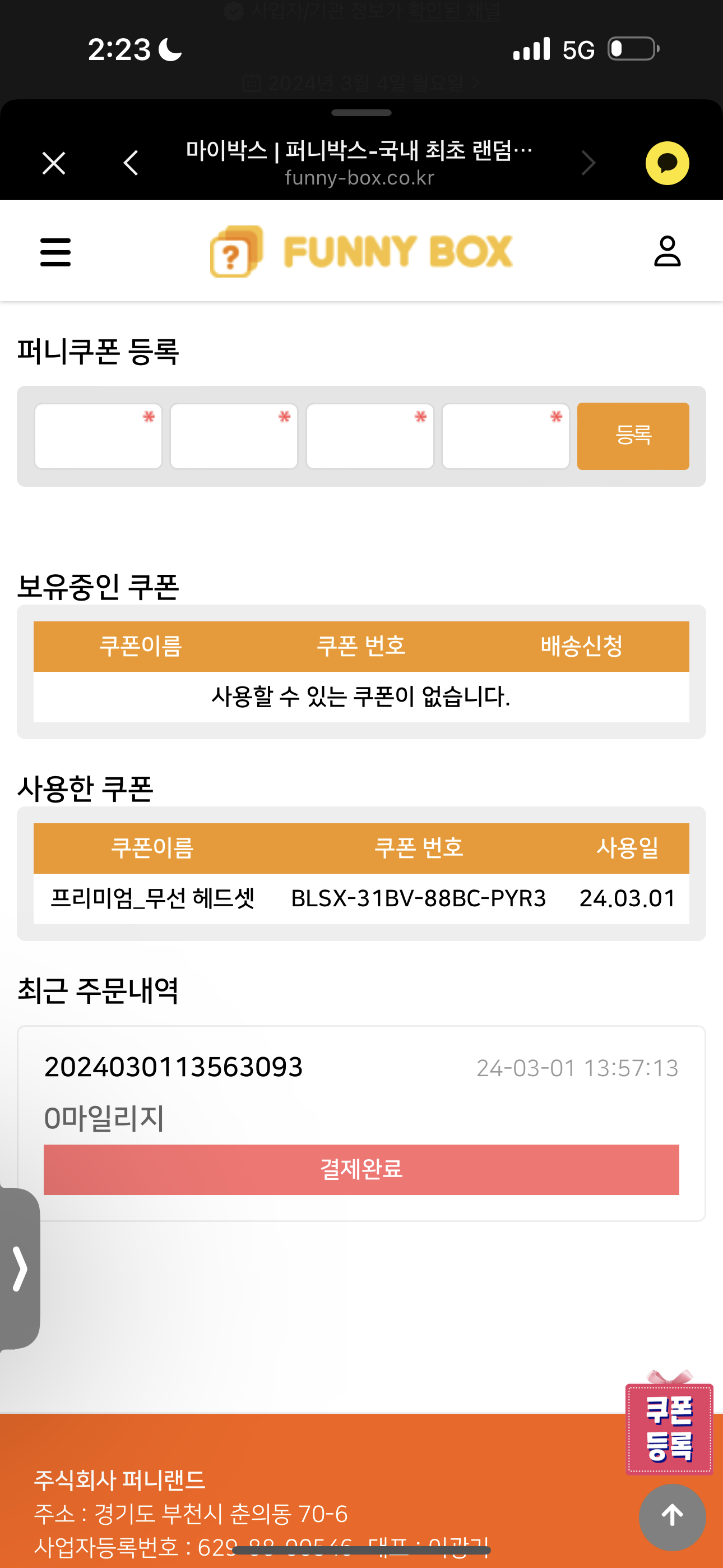Open the user profile icon
The height and width of the screenshot is (1568, 723).
click(x=667, y=251)
